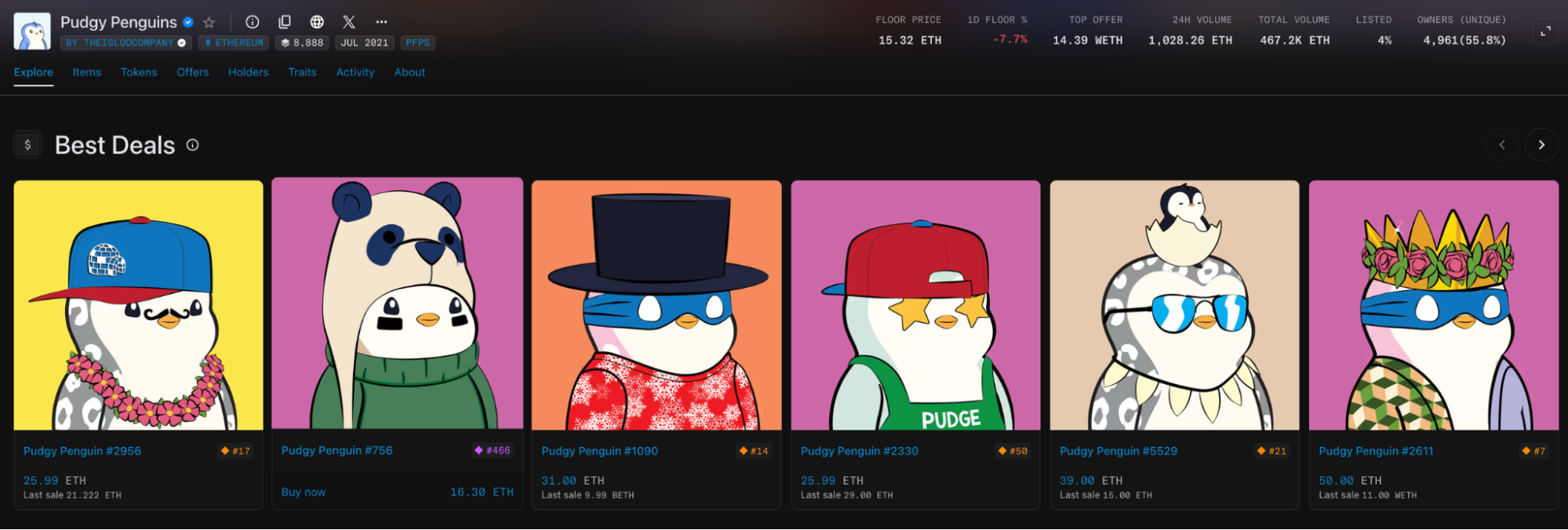Switch to the Traits tab

coord(302,72)
